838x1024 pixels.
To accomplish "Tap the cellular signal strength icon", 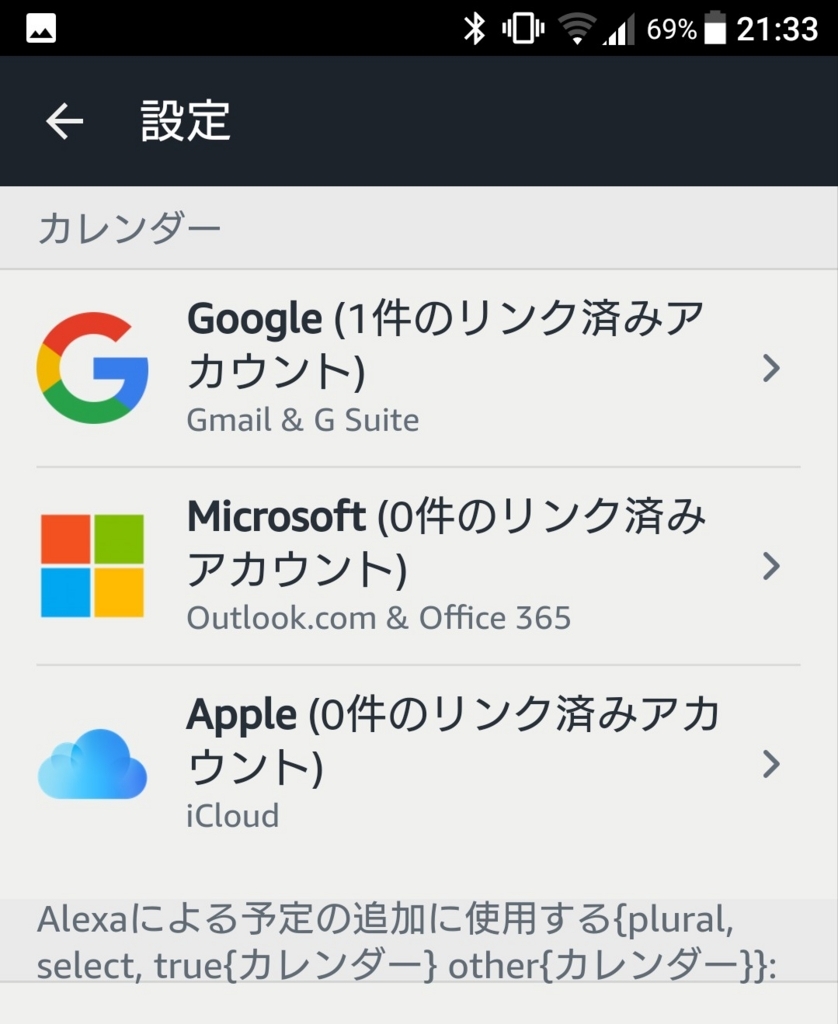I will [x=616, y=29].
